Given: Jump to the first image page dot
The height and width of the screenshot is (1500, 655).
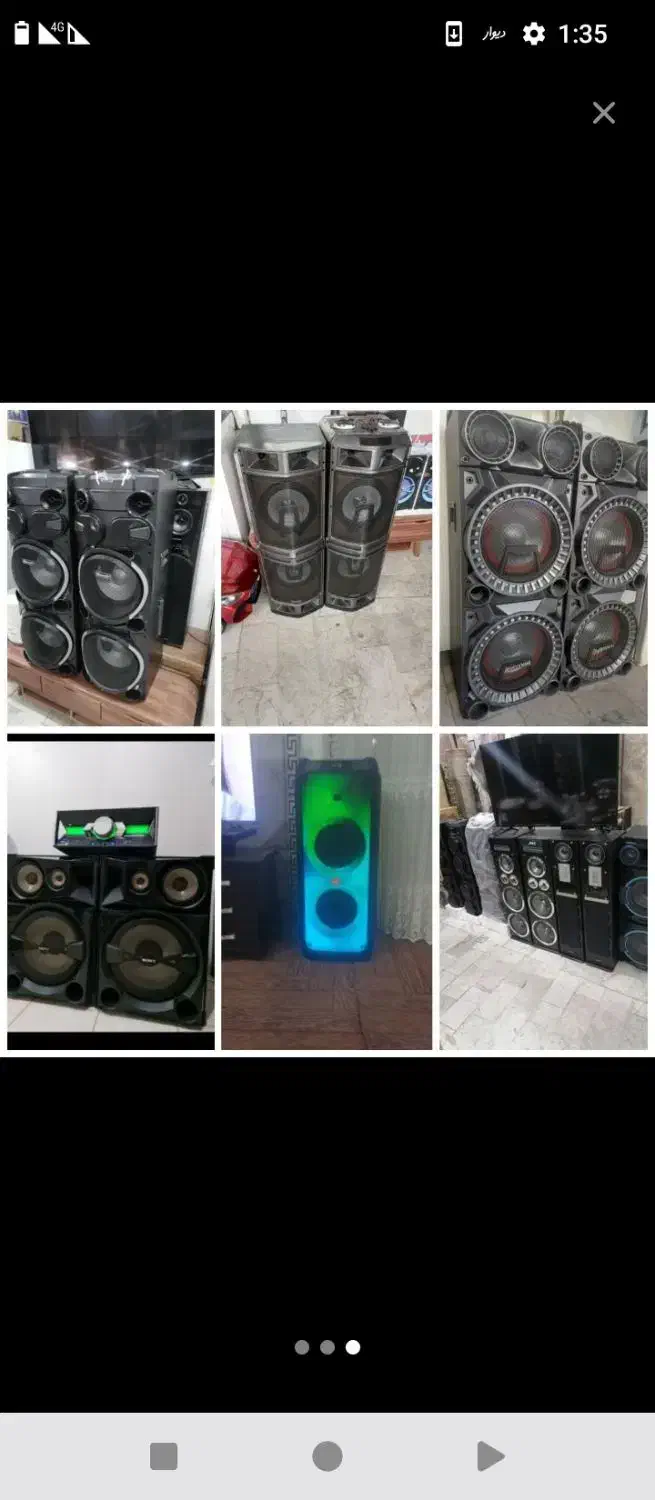Looking at the screenshot, I should [302, 1347].
